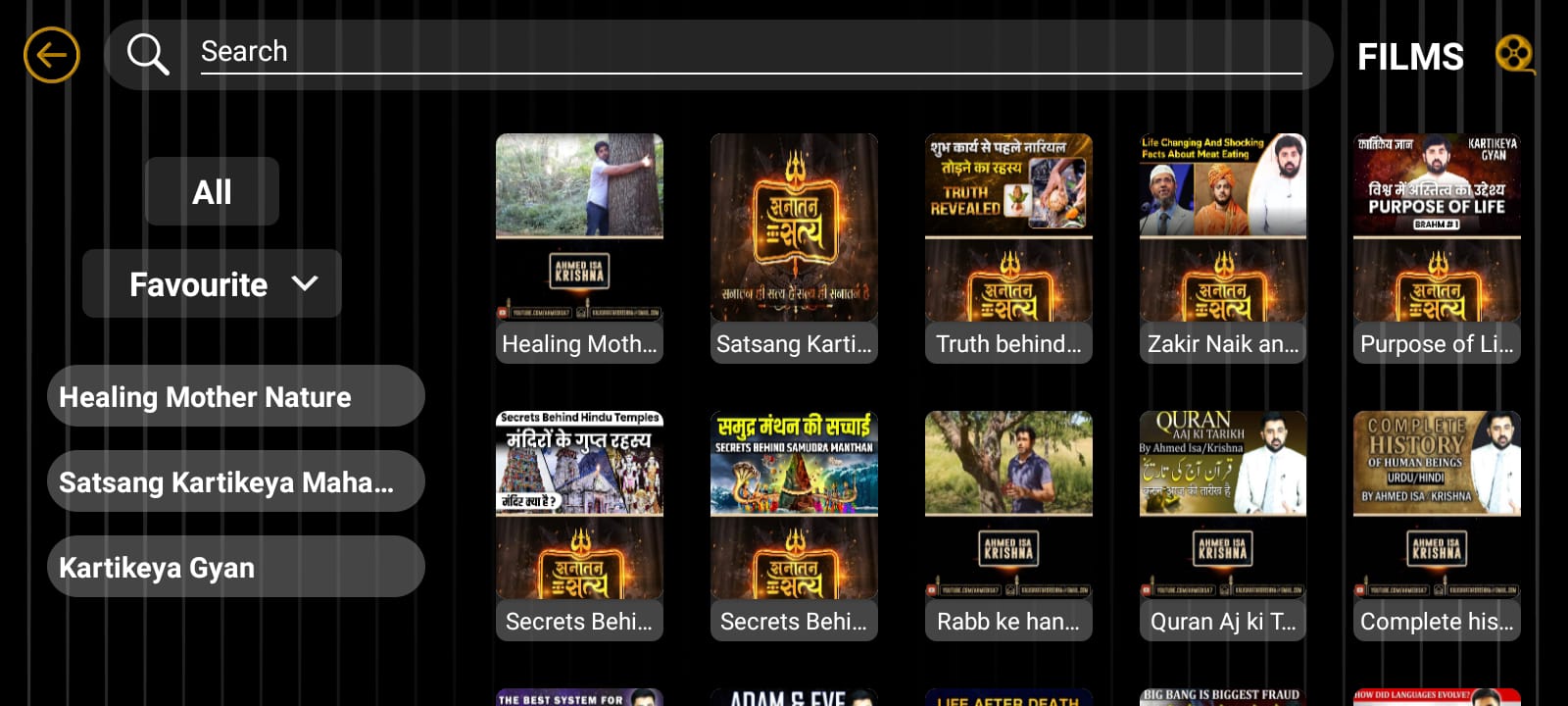Select the All category button
Image resolution: width=1568 pixels, height=706 pixels.
click(212, 192)
